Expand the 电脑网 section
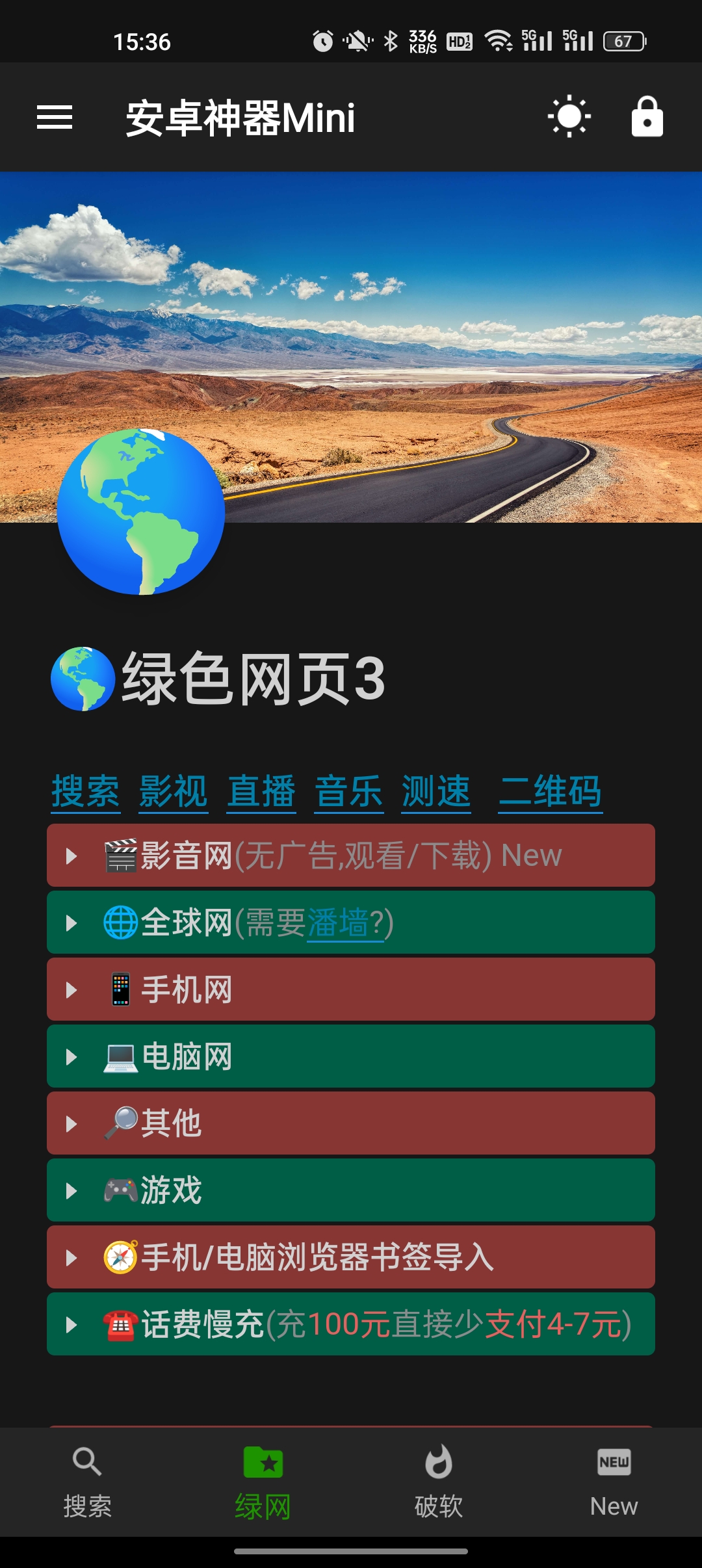 tap(351, 1056)
